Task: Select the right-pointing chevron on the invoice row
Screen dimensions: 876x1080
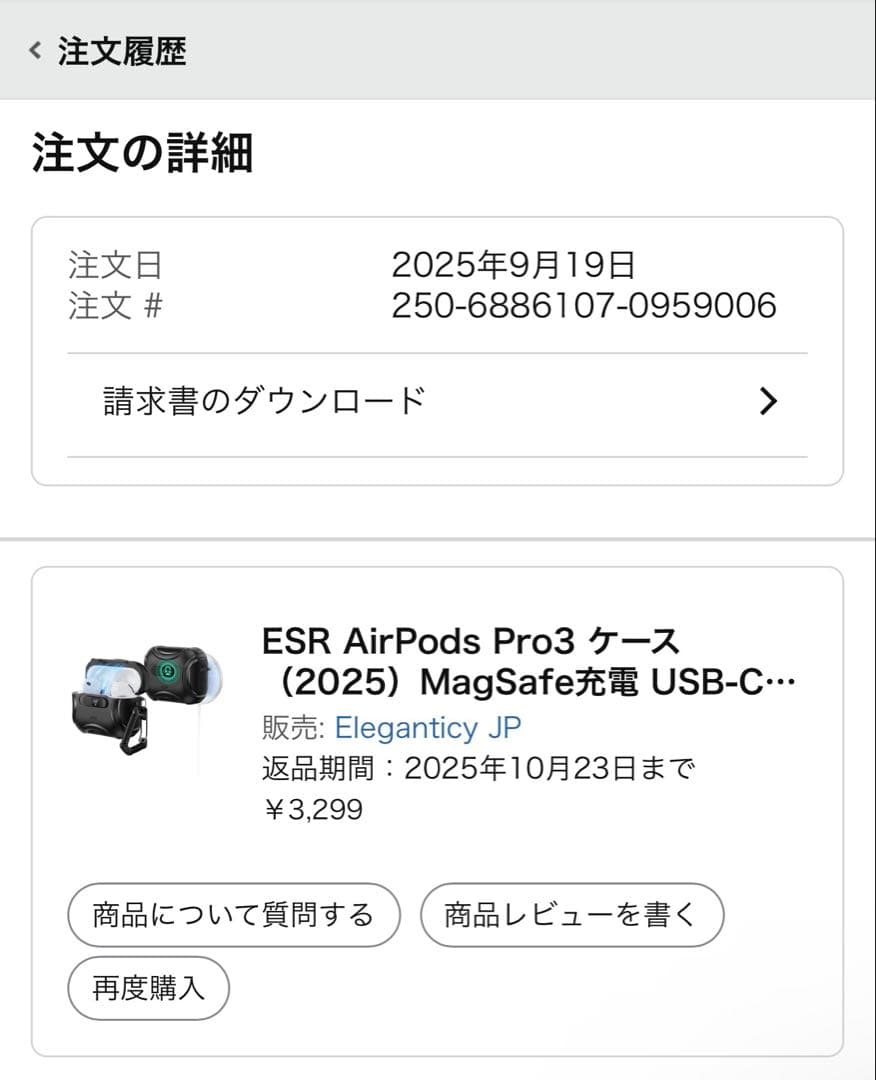Action: [x=768, y=400]
